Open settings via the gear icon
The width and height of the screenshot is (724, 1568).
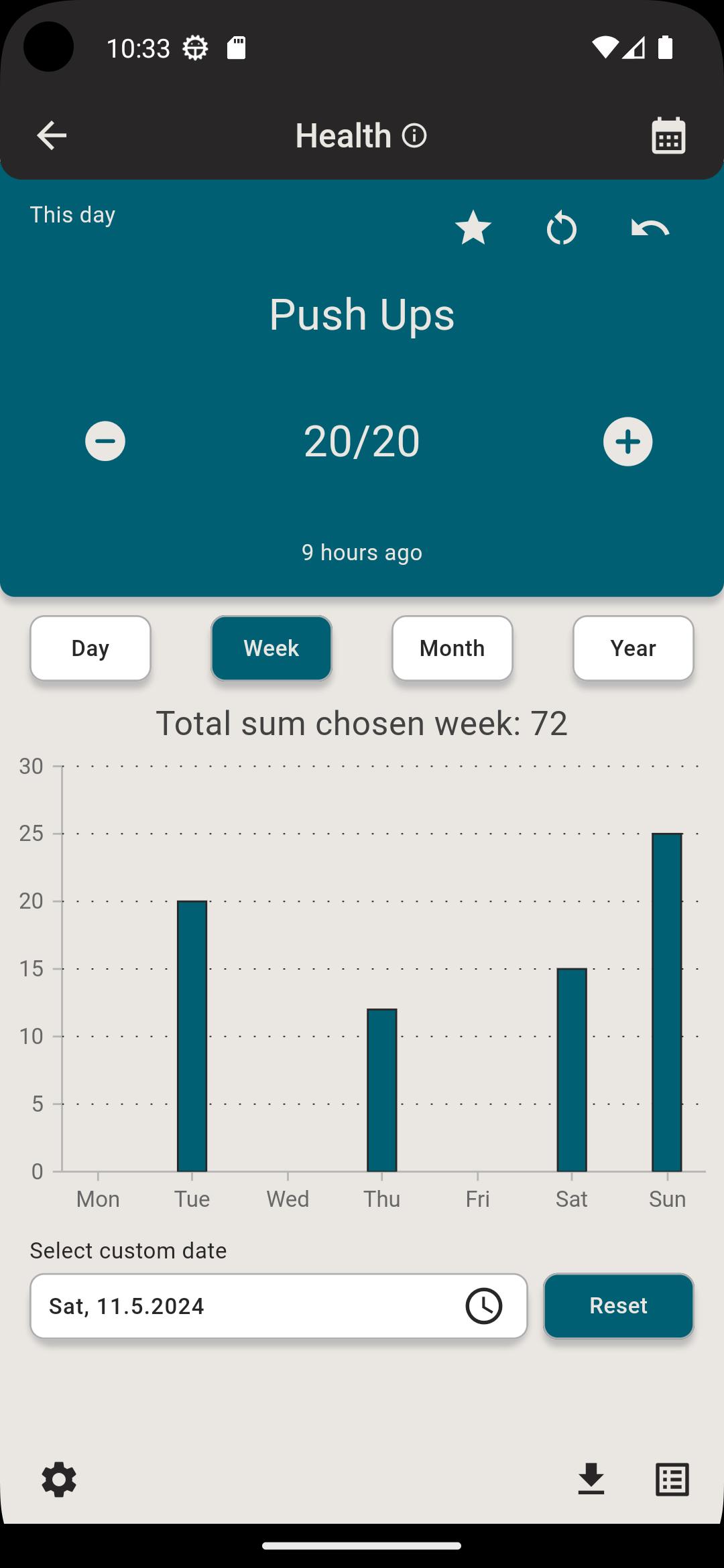[59, 1480]
